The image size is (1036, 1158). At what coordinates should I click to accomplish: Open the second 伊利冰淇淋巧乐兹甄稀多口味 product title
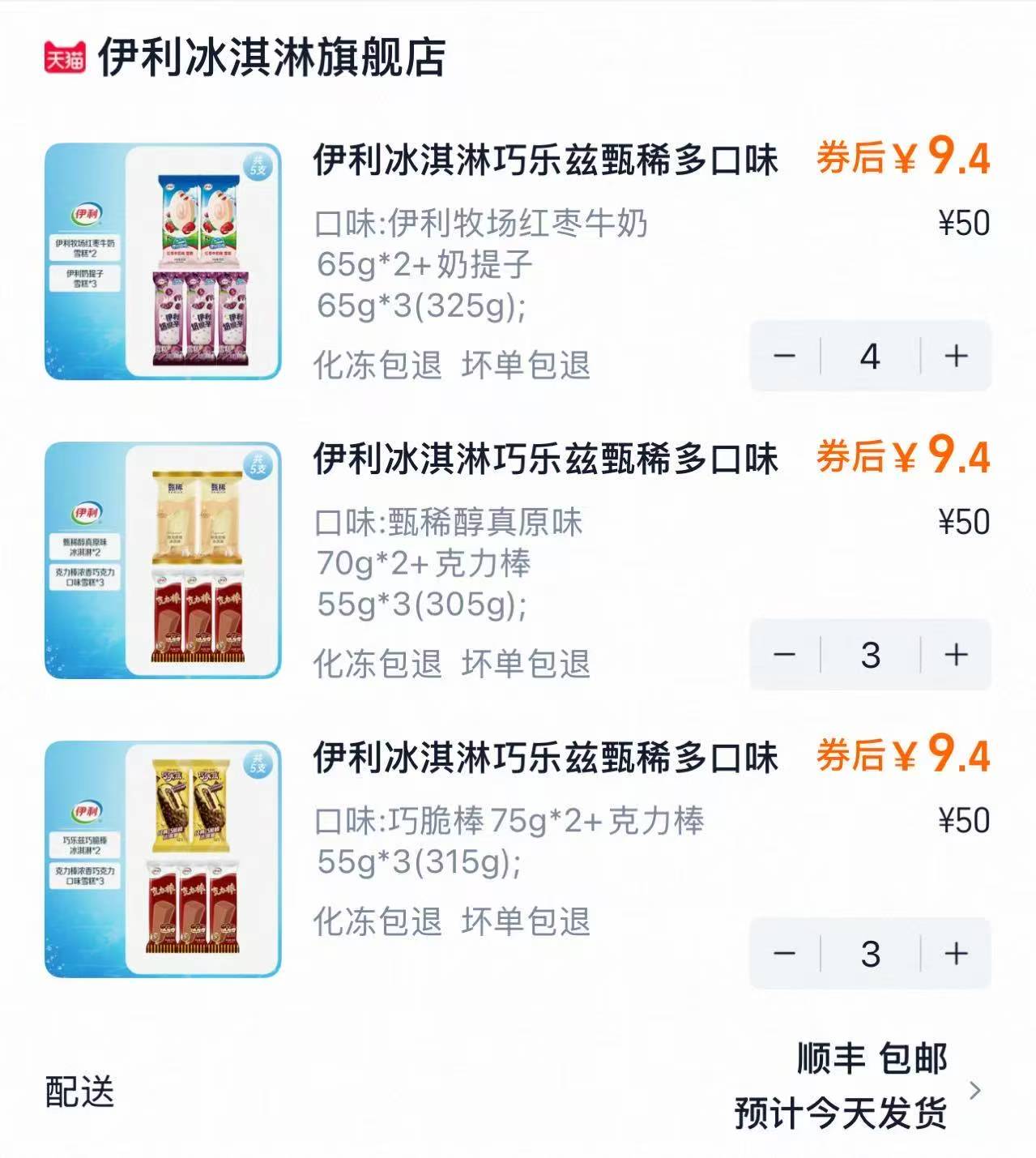click(x=544, y=460)
